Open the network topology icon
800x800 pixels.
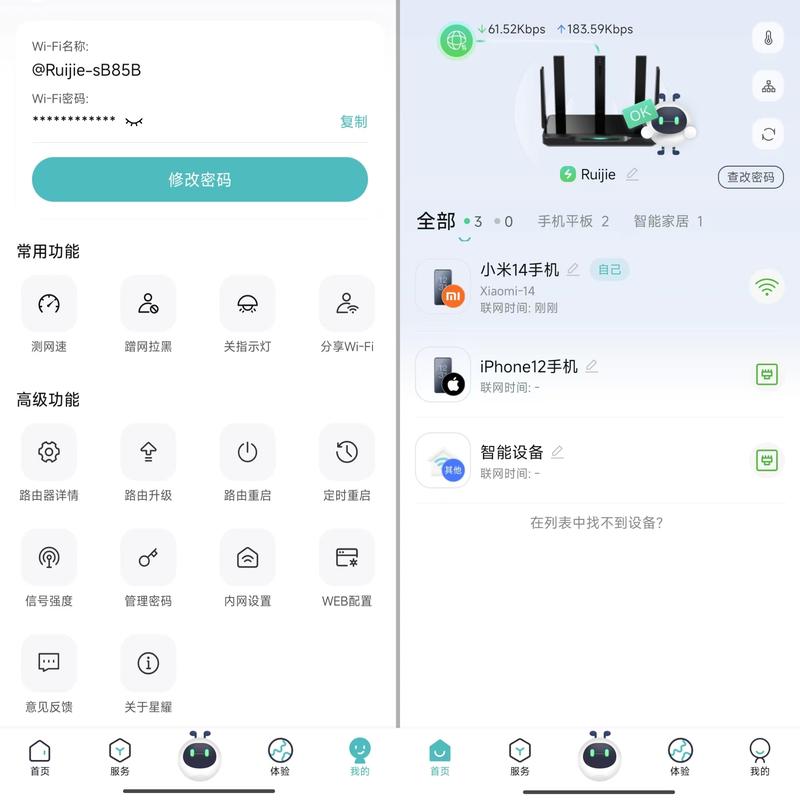[768, 86]
